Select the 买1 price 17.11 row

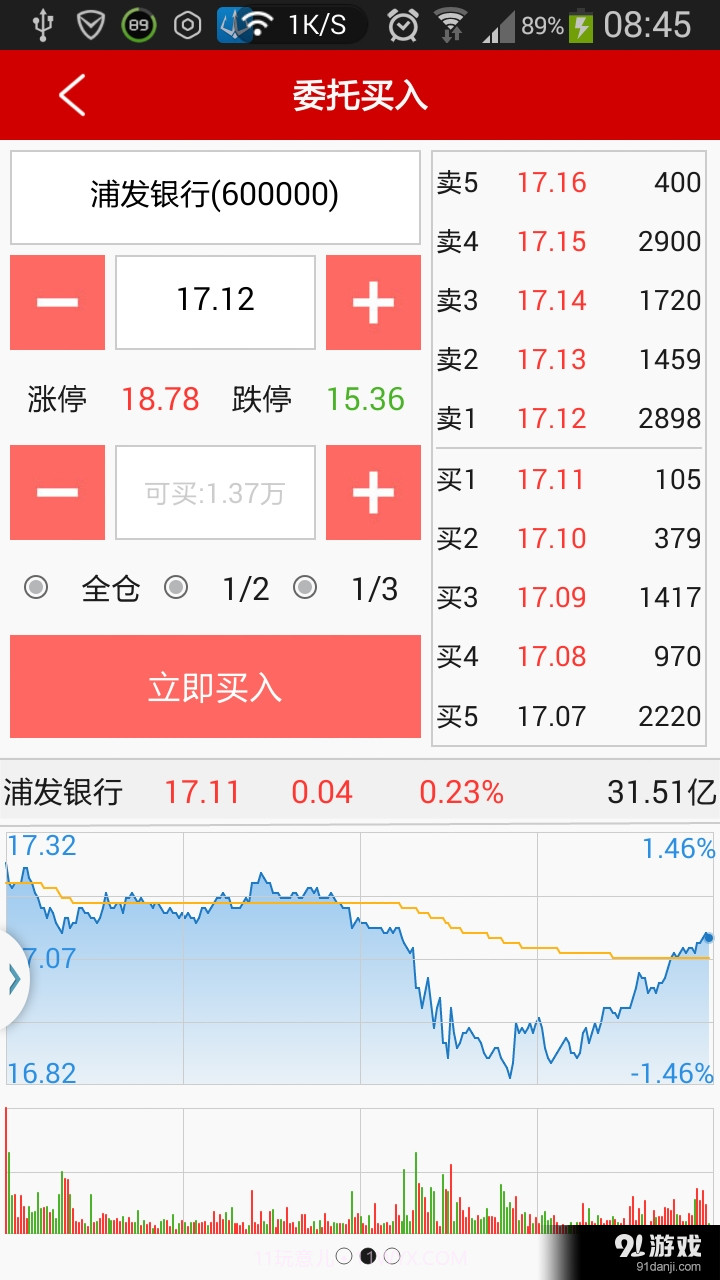[x=568, y=479]
